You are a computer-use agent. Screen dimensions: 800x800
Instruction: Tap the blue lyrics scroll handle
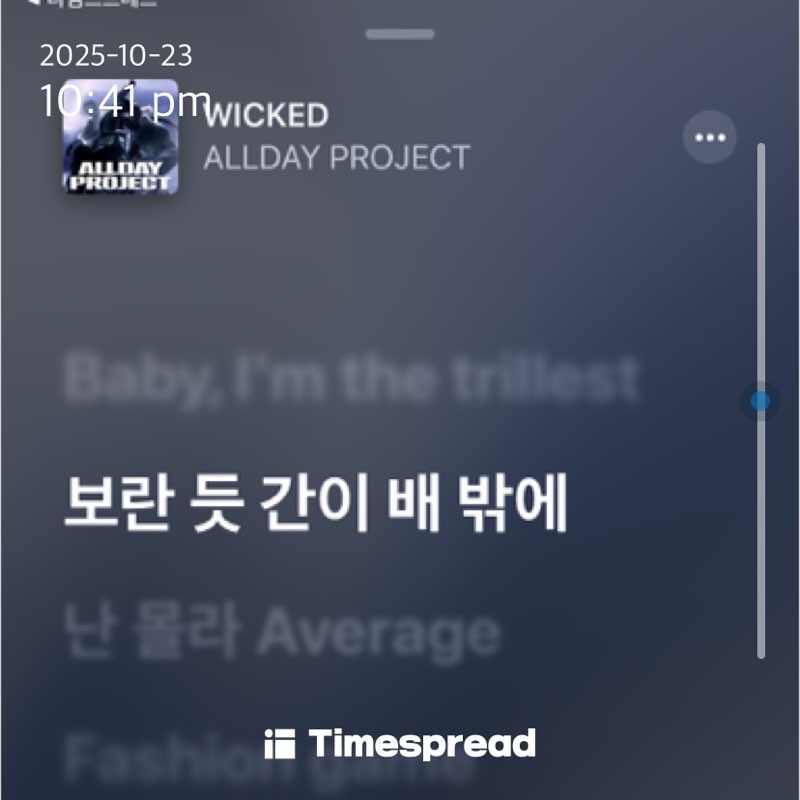tap(761, 401)
